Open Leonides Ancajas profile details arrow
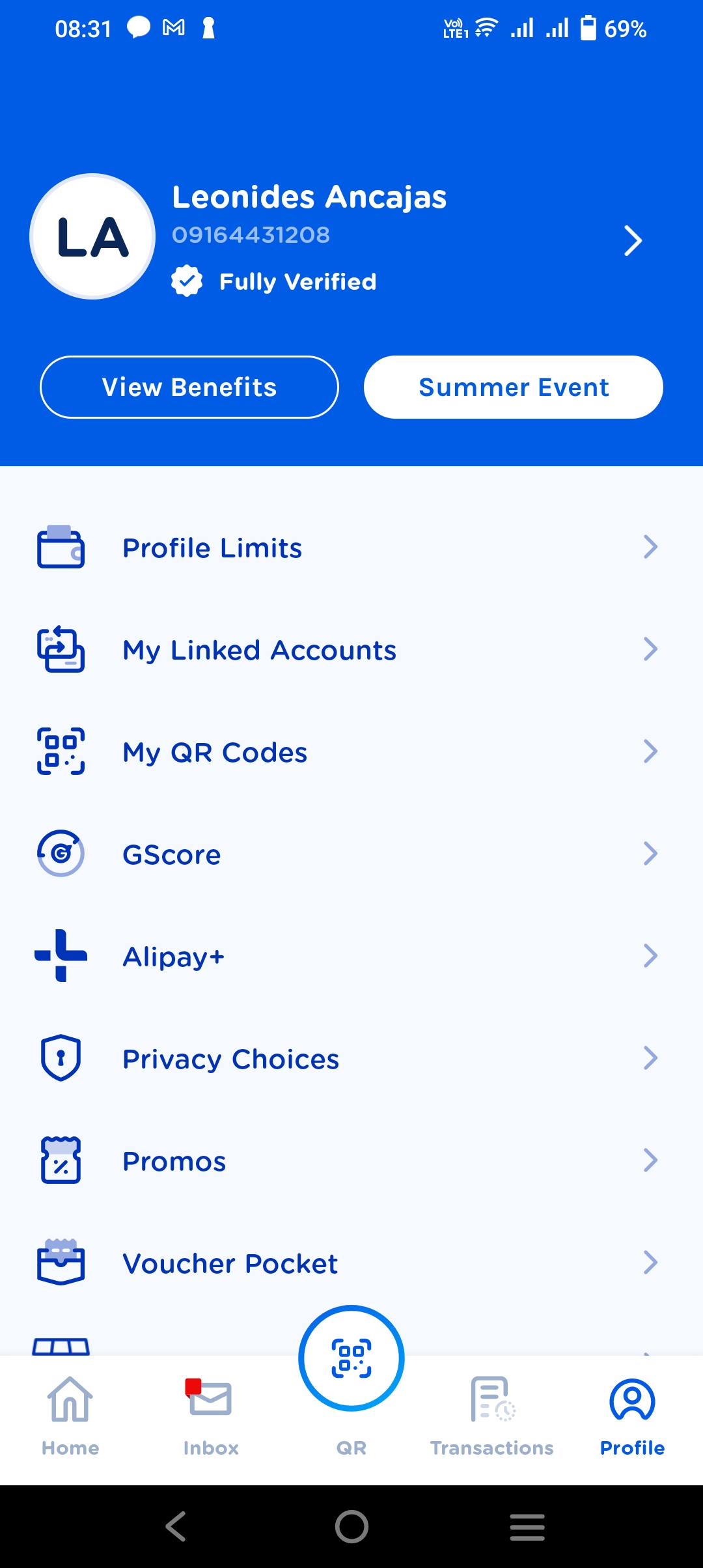This screenshot has height=1568, width=703. (632, 241)
